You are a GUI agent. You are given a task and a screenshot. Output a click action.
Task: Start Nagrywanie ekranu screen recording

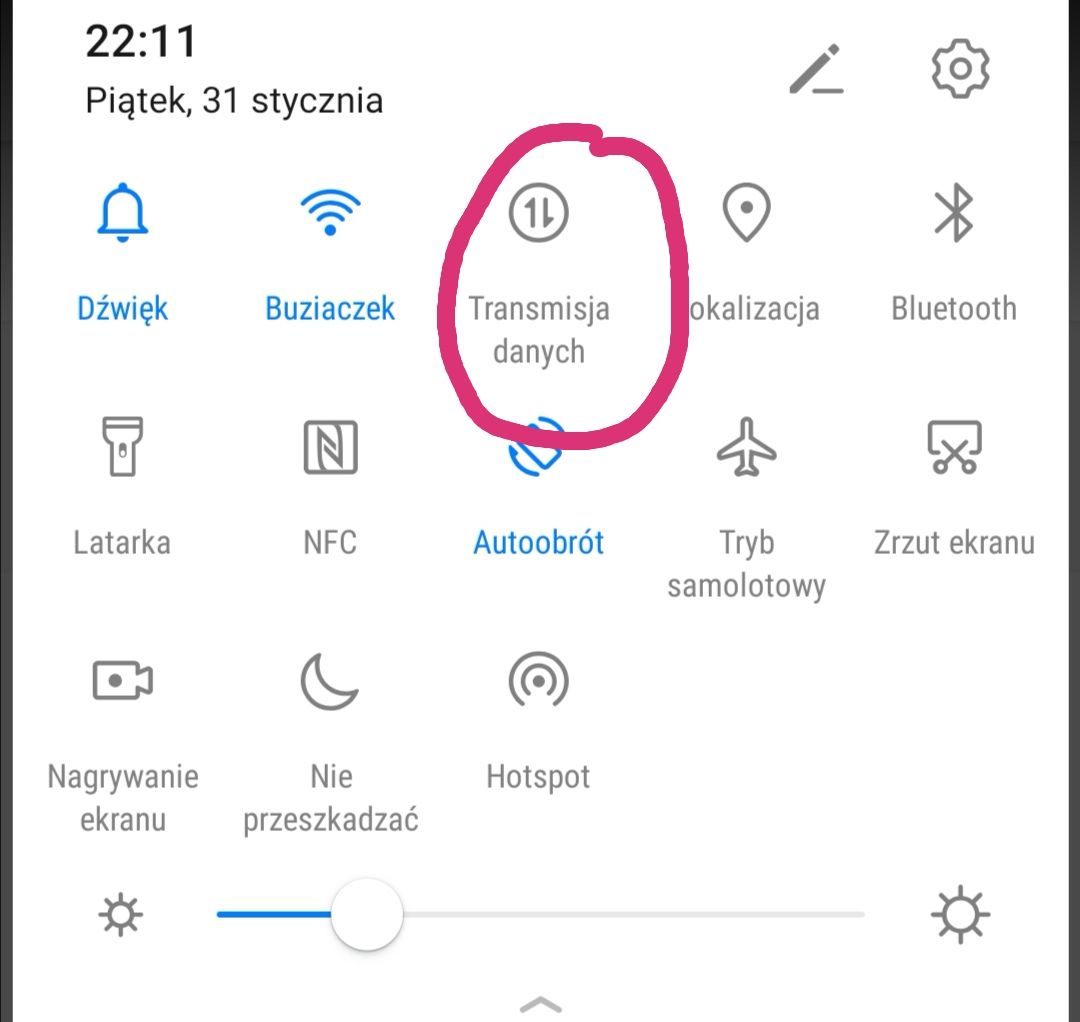click(x=122, y=681)
